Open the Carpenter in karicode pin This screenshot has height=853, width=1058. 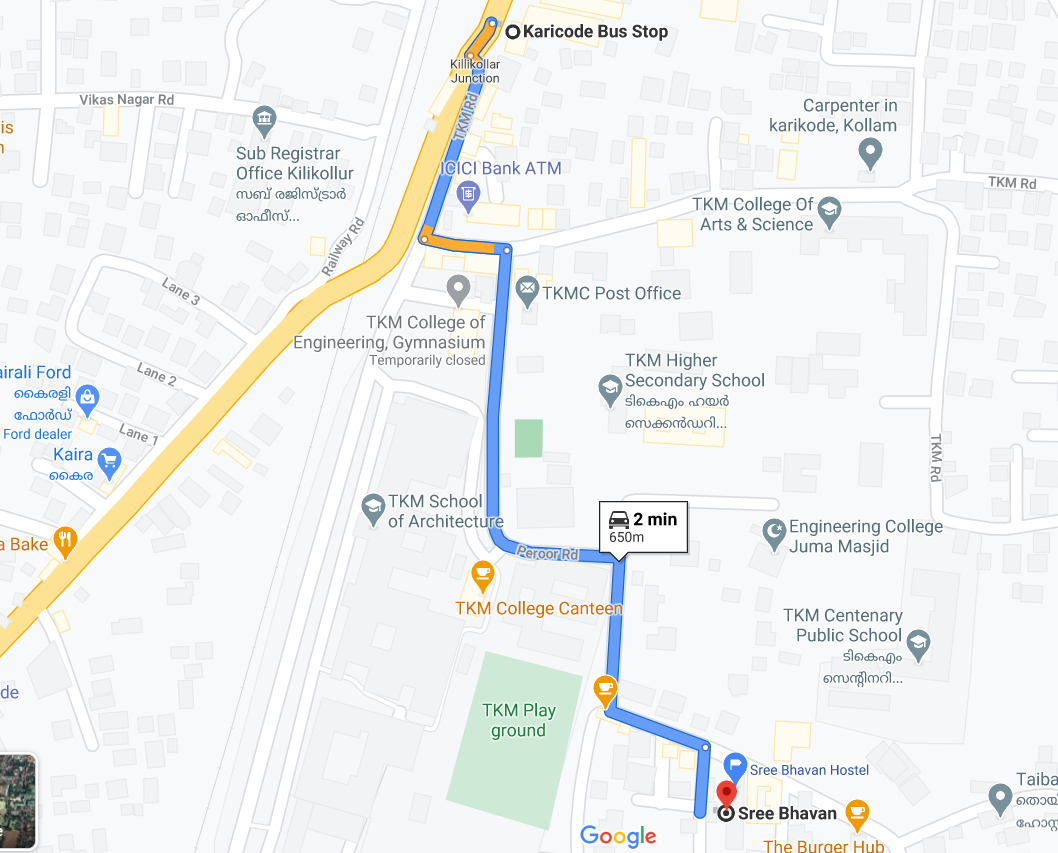click(870, 153)
